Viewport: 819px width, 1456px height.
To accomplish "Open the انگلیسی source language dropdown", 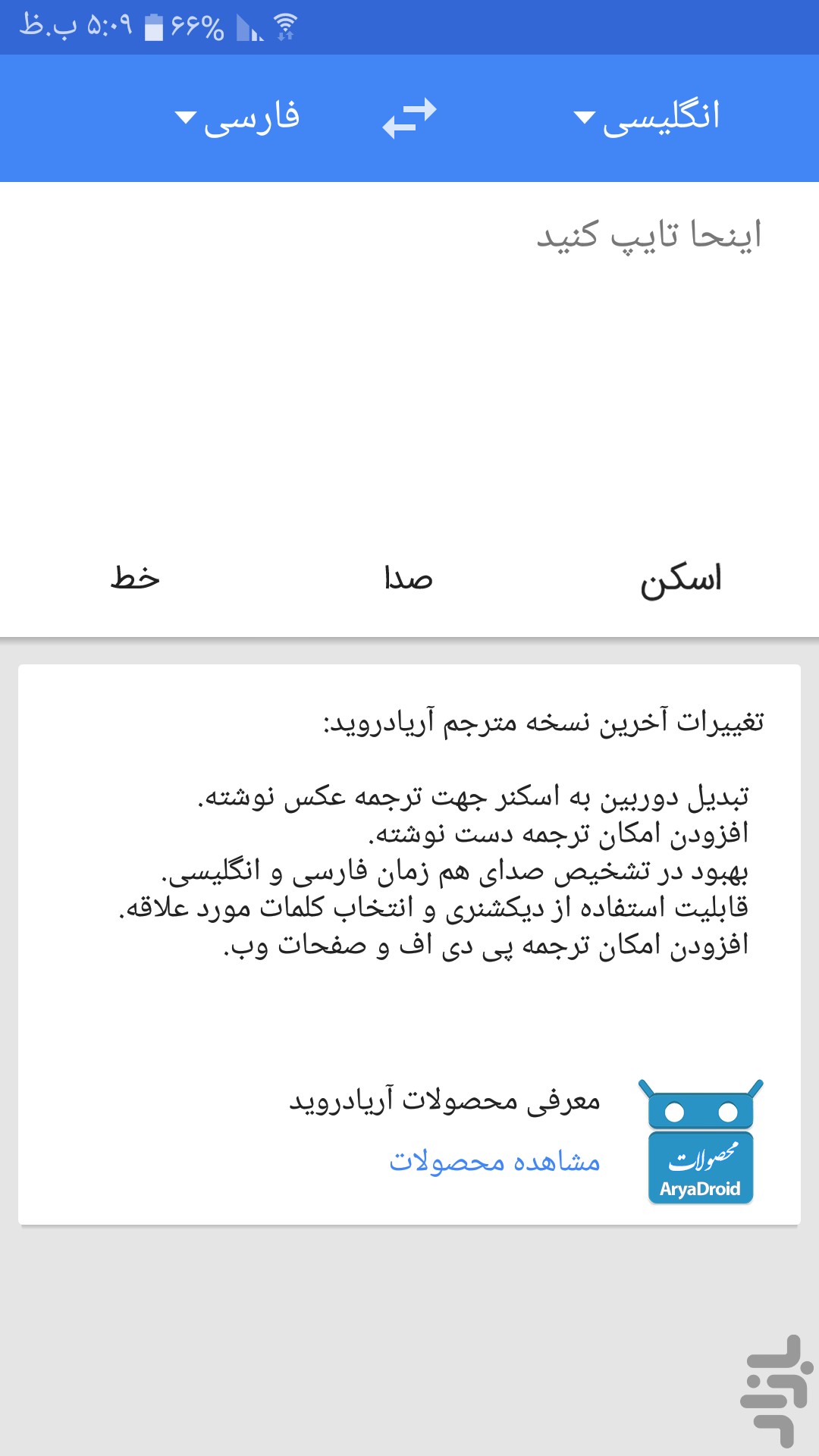I will 646,118.
